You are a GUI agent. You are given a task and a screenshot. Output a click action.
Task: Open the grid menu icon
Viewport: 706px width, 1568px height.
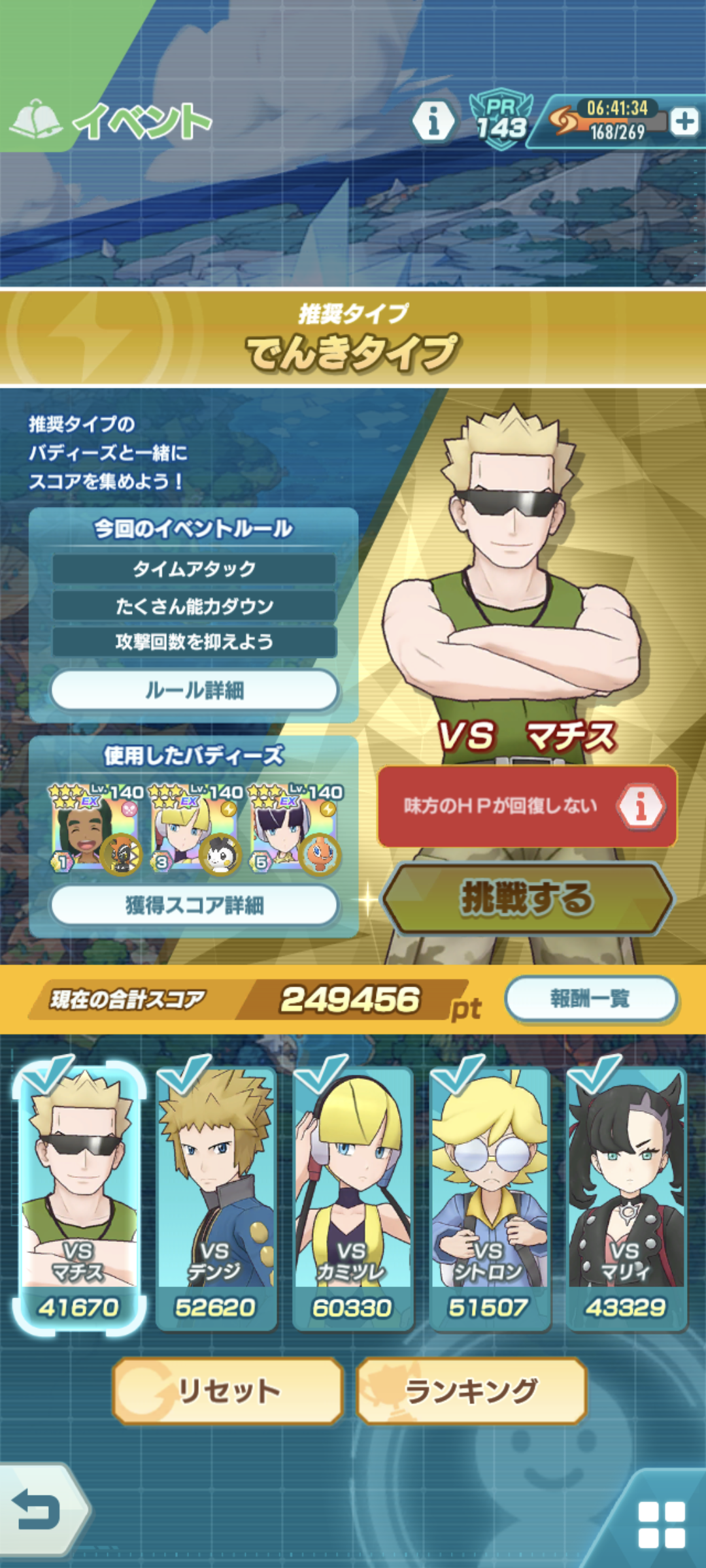(x=661, y=1524)
